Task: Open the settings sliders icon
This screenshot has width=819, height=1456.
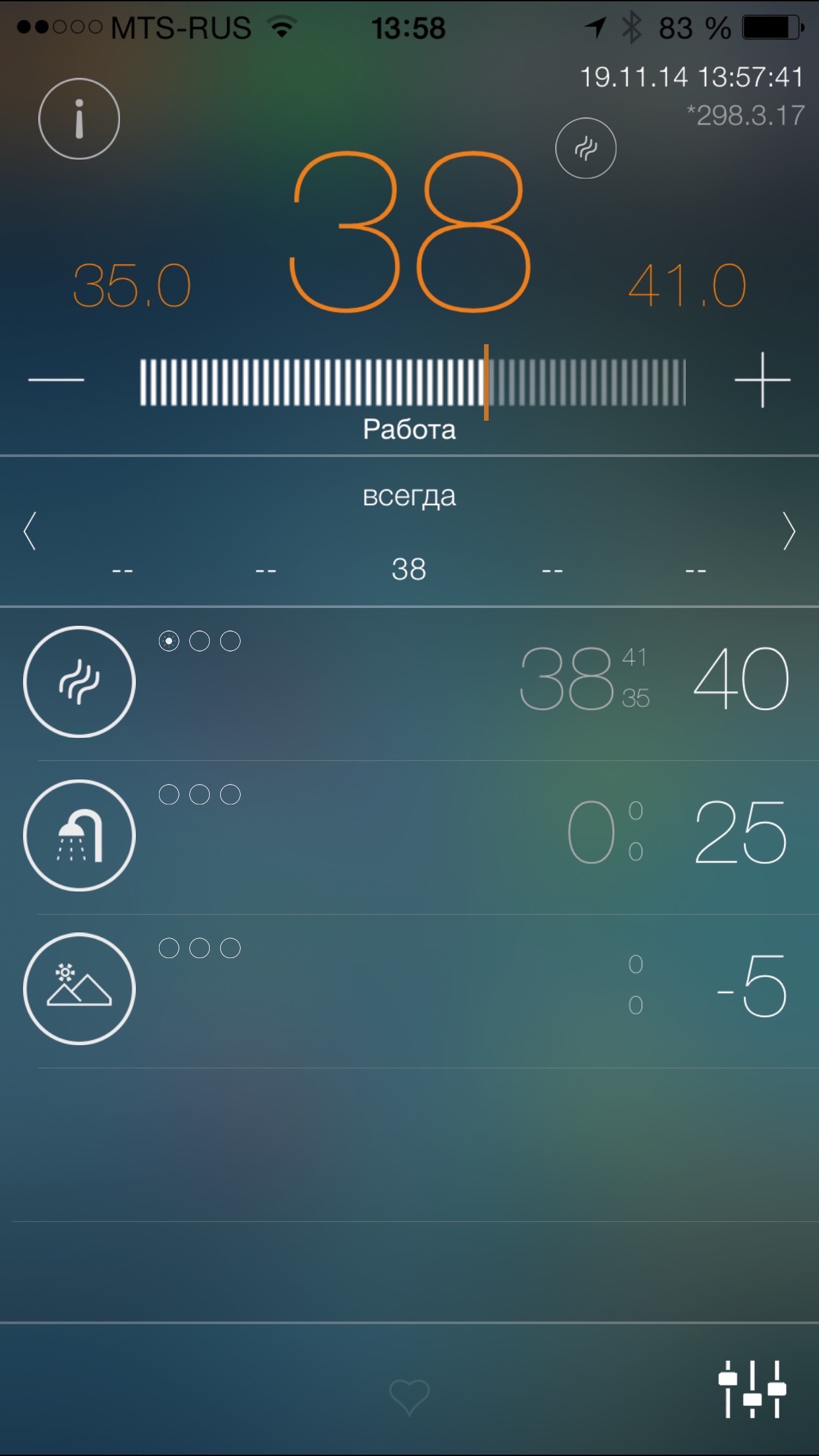Action: pos(752,1388)
